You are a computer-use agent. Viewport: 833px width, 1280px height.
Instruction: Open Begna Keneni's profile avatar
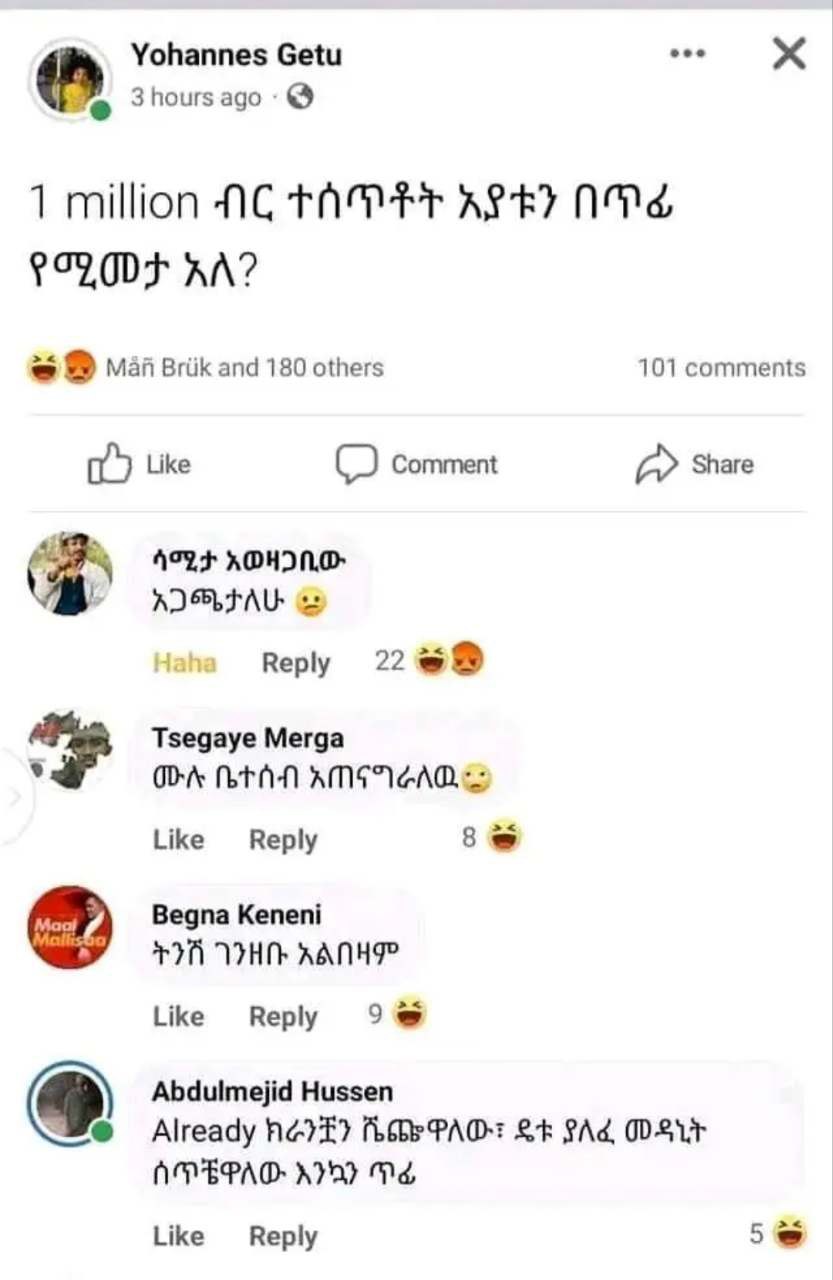pyautogui.click(x=70, y=927)
